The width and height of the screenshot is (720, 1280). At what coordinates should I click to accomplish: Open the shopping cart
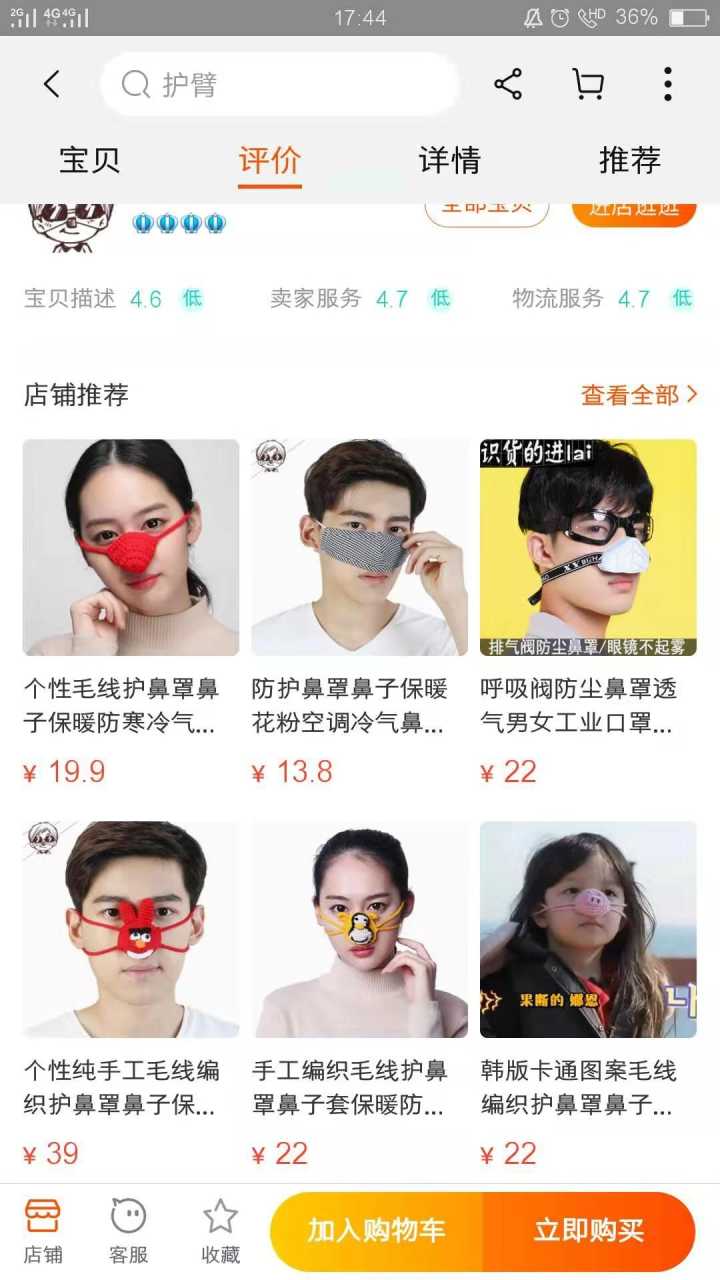[x=588, y=84]
